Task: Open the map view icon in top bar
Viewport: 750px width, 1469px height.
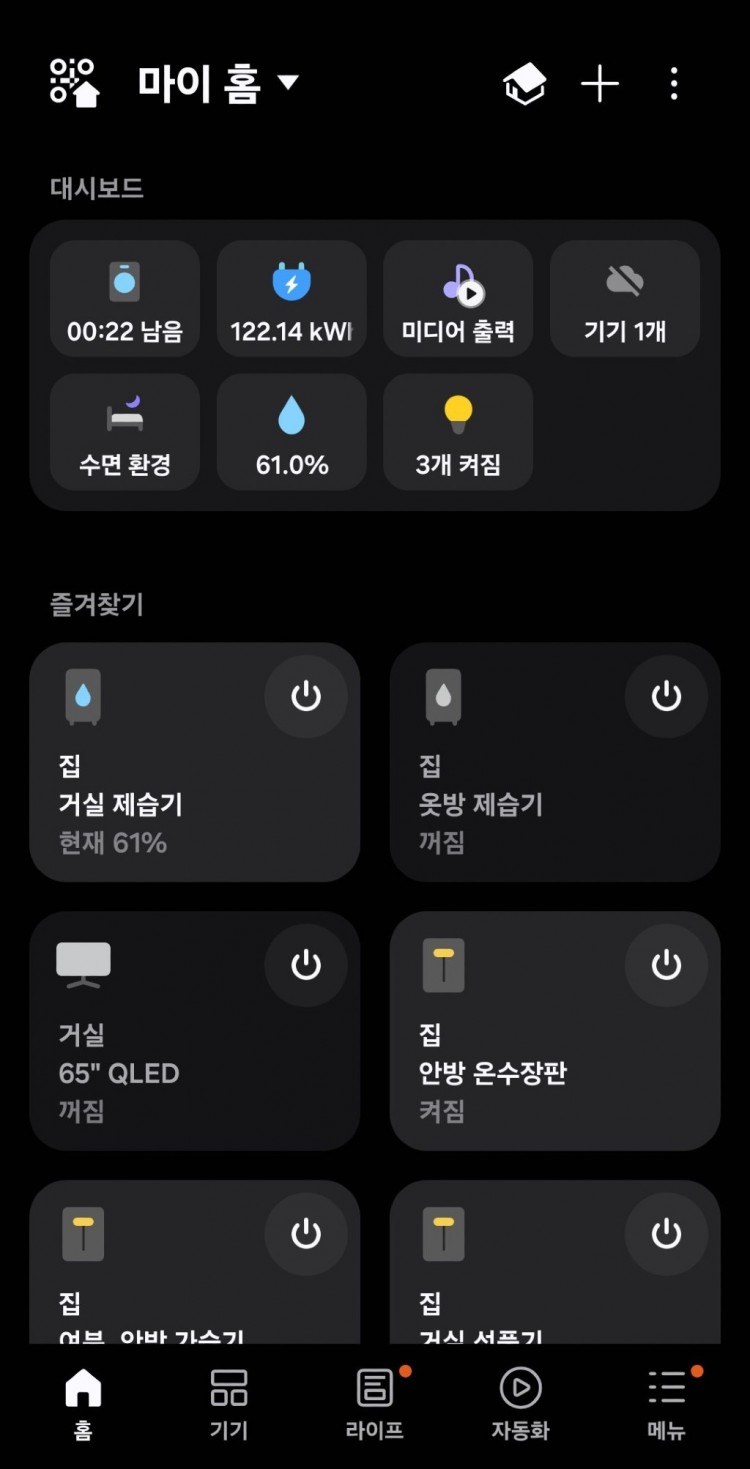Action: click(524, 84)
